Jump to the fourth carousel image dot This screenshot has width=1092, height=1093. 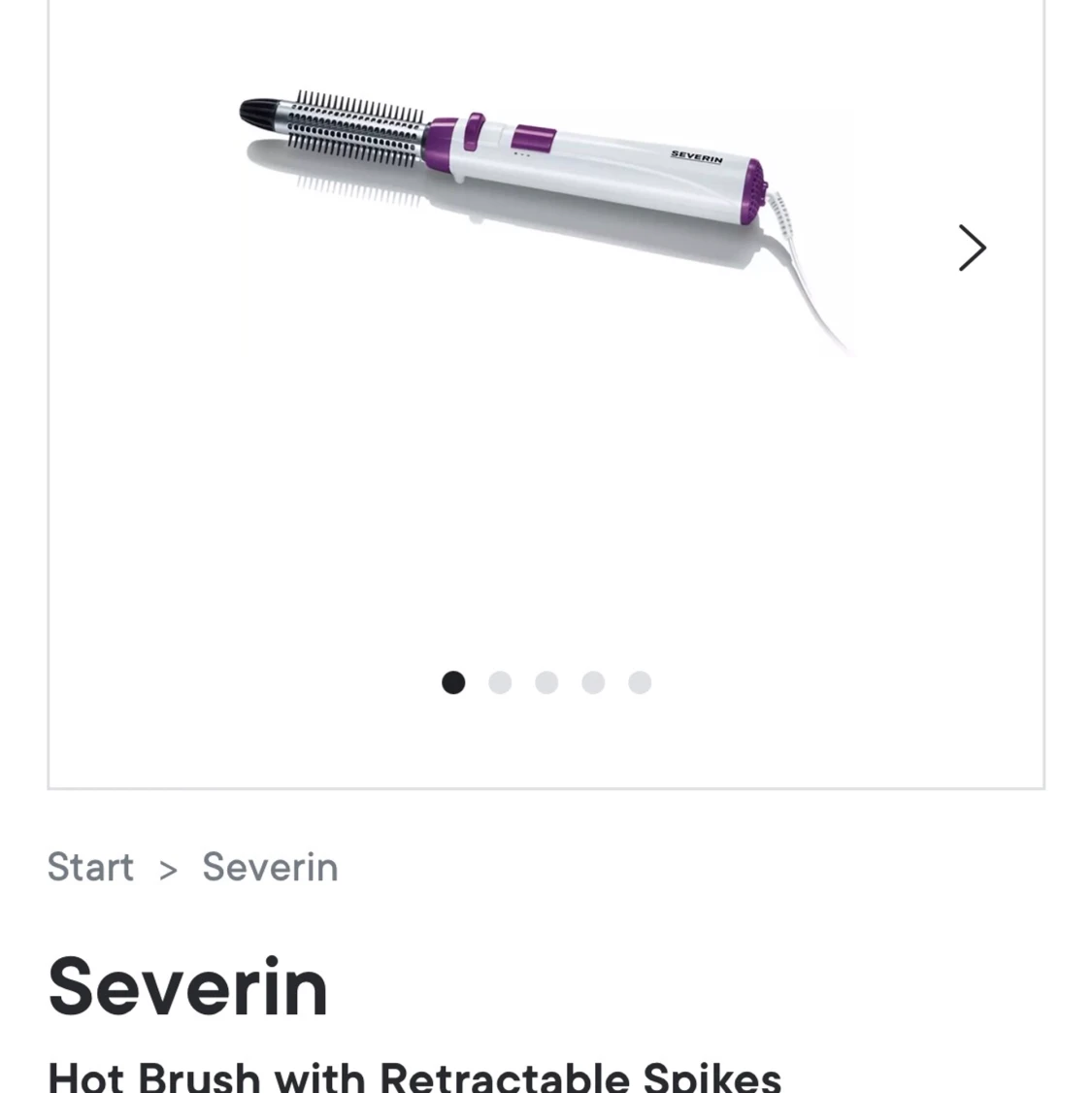coord(593,682)
